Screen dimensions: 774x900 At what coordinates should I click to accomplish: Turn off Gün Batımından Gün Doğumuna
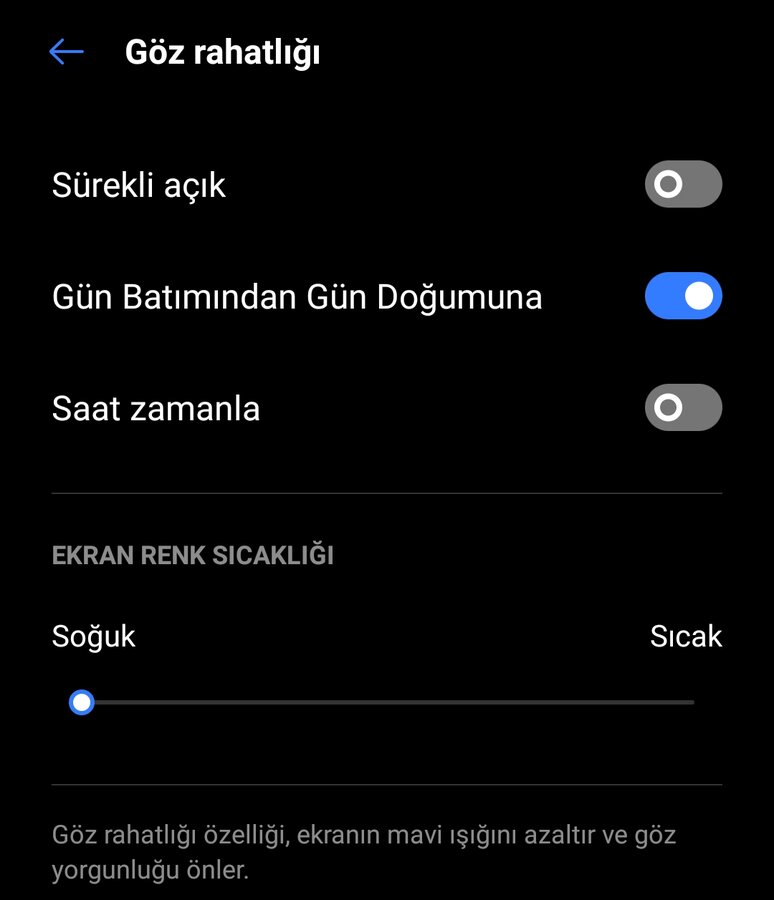coord(683,296)
